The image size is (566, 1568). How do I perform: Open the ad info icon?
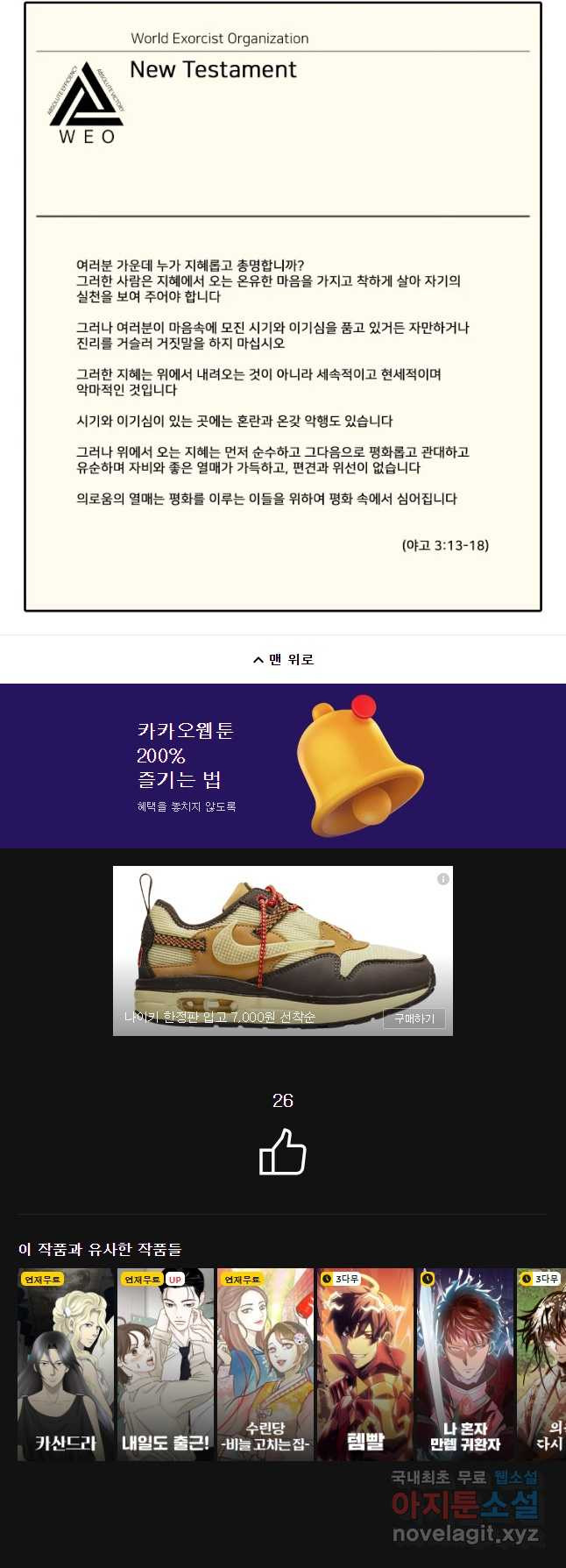click(x=443, y=879)
